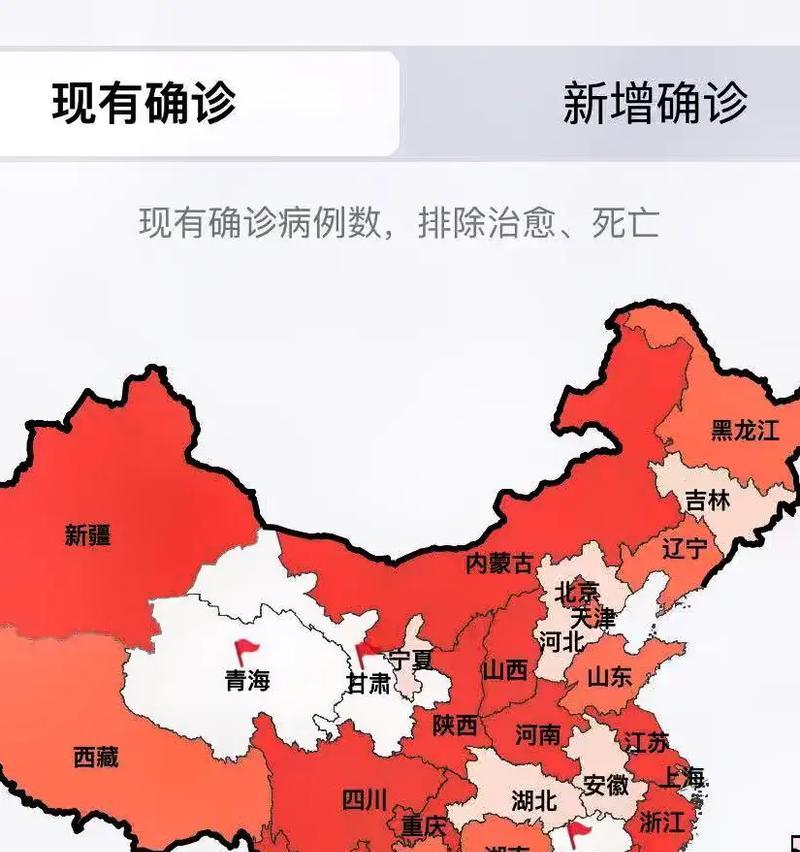The width and height of the screenshot is (800, 852).
Task: Select 黑龙江 province on the map
Action: pos(744,430)
